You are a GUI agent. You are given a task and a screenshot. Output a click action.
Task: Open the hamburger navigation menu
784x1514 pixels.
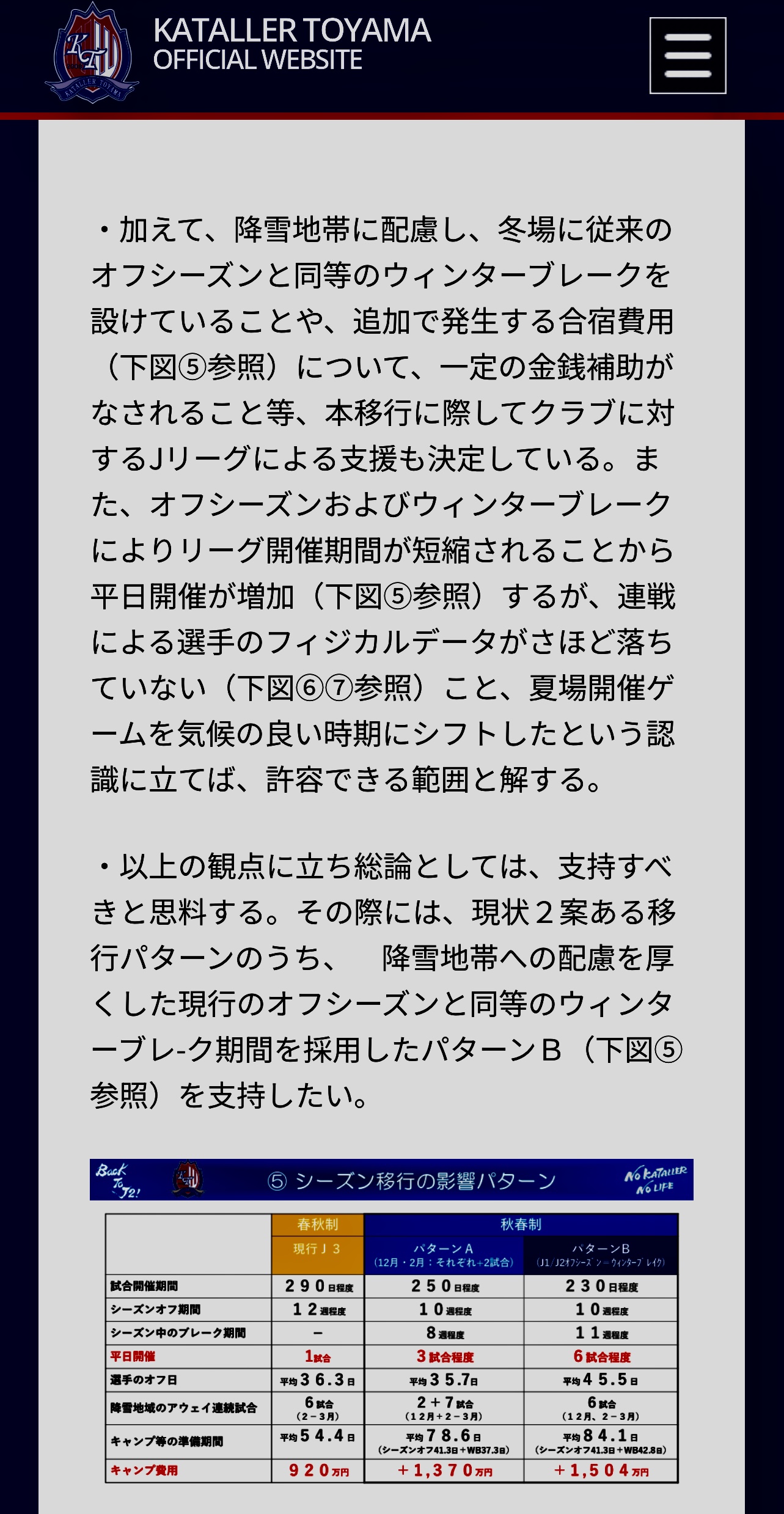[687, 56]
